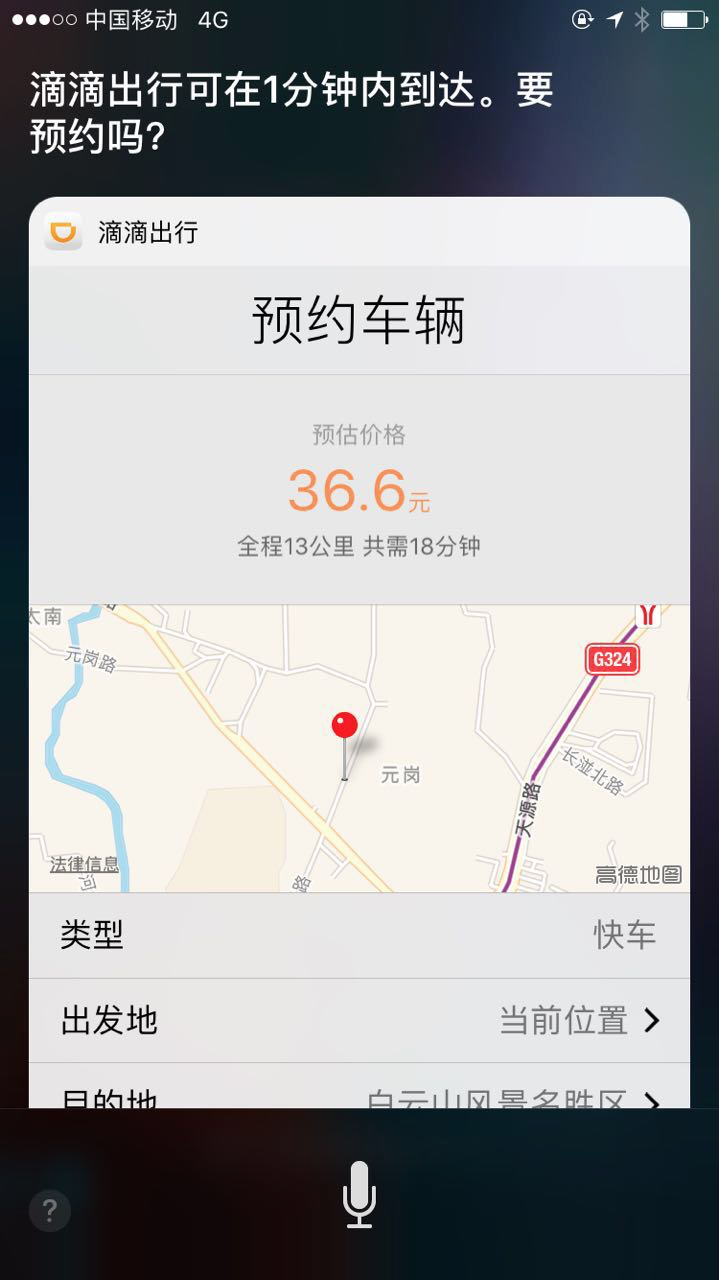Tap the Siri microphone button
Screen dimensions: 719x1280
359,1195
